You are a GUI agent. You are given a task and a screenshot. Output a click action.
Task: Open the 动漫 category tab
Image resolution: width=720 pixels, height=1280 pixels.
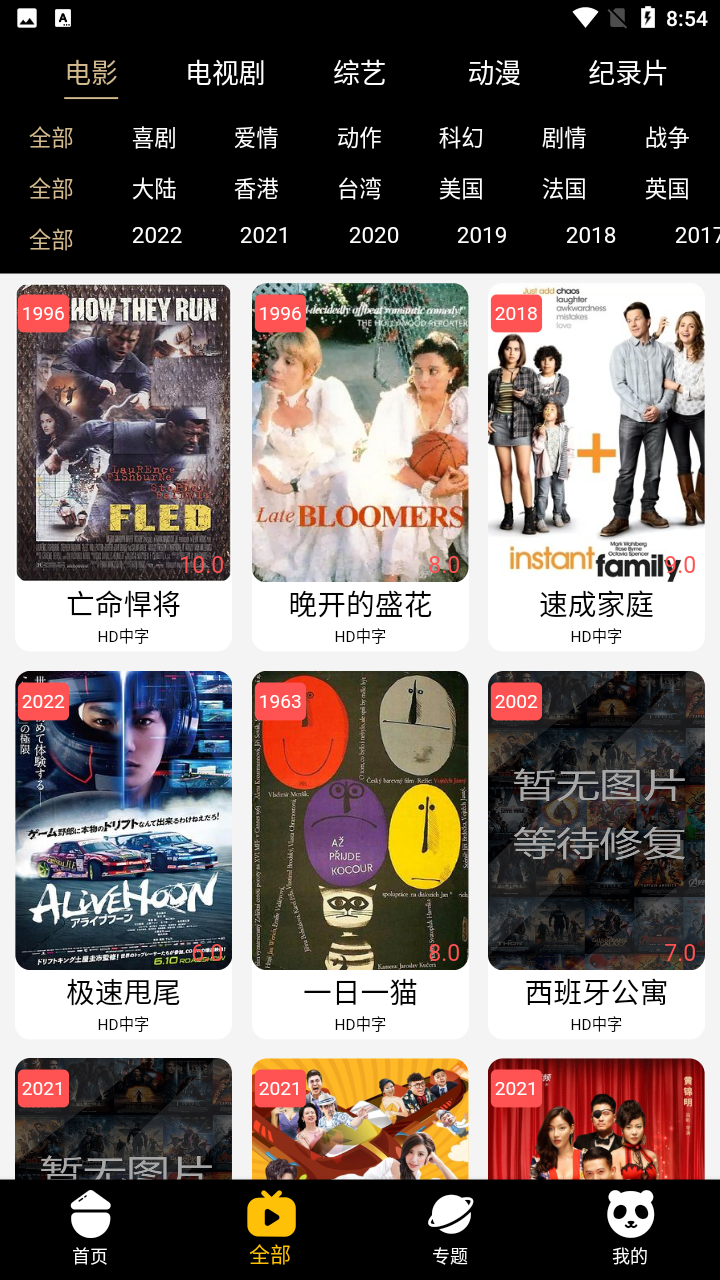(494, 73)
